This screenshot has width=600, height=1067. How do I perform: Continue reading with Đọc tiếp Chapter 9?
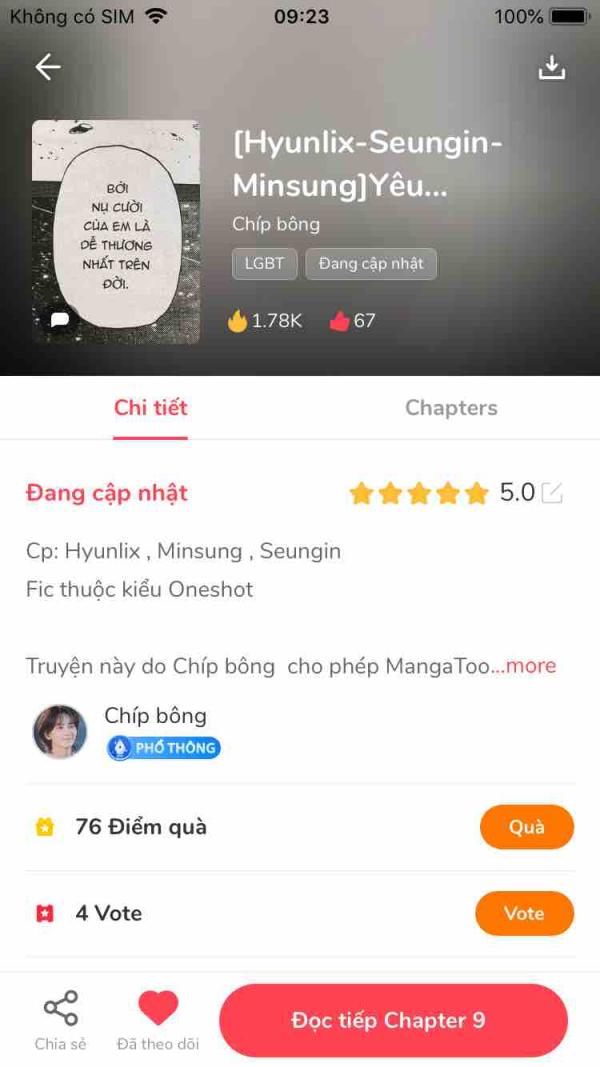click(393, 1020)
